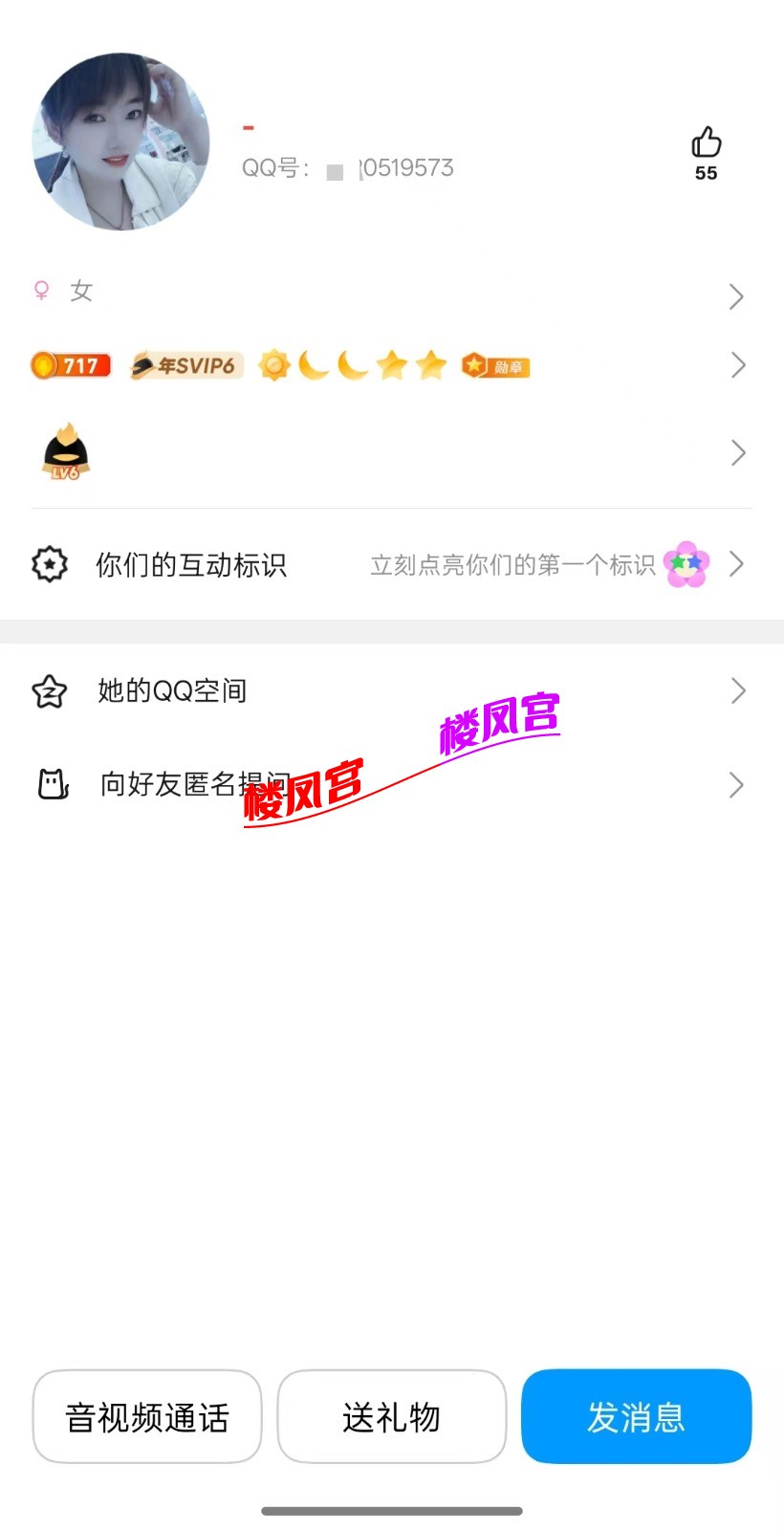Image resolution: width=784 pixels, height=1530 pixels.
Task: Open the SVIP6 level badges row
Action: pyautogui.click(x=390, y=365)
